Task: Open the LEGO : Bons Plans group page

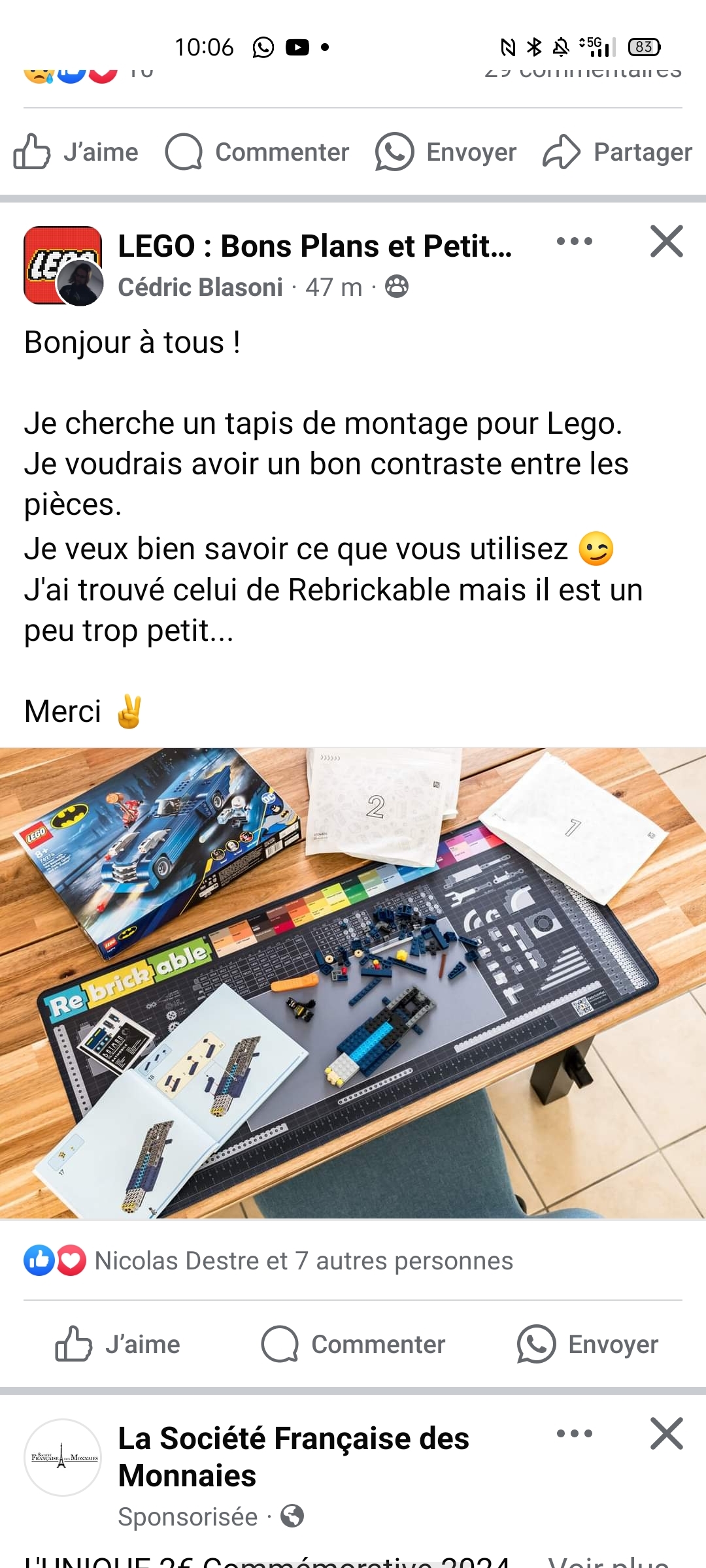Action: 314,246
